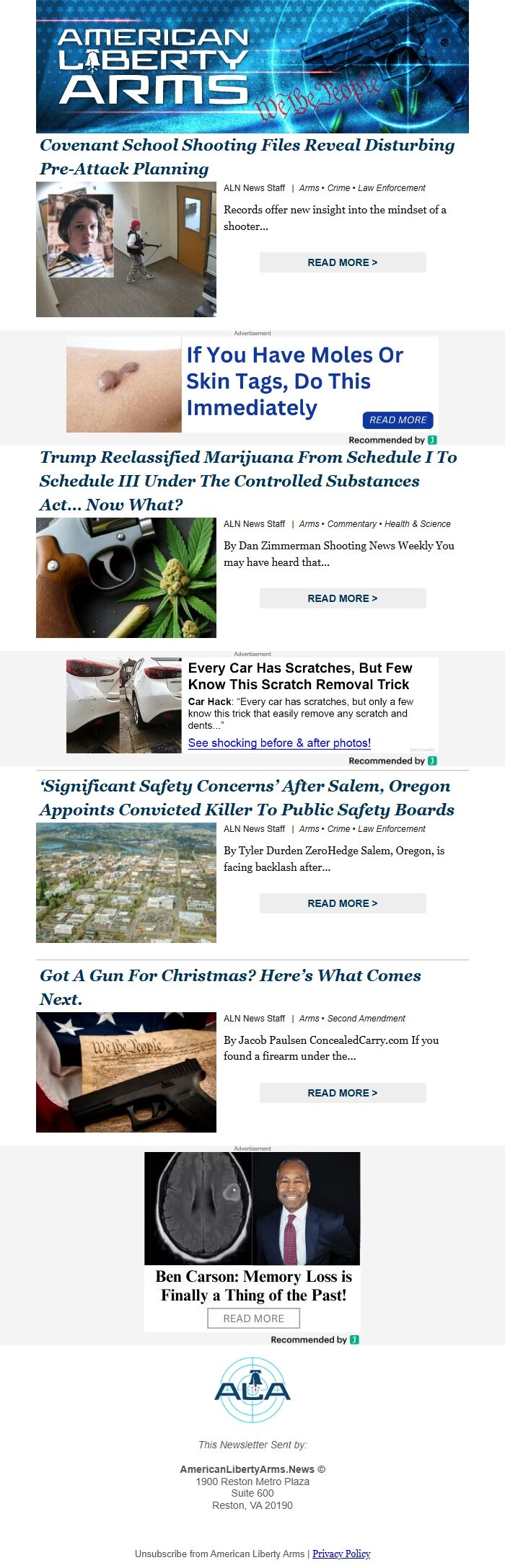Follow the 'See shocking before & after photos!' link
This screenshot has height=1568, width=505.
click(279, 743)
